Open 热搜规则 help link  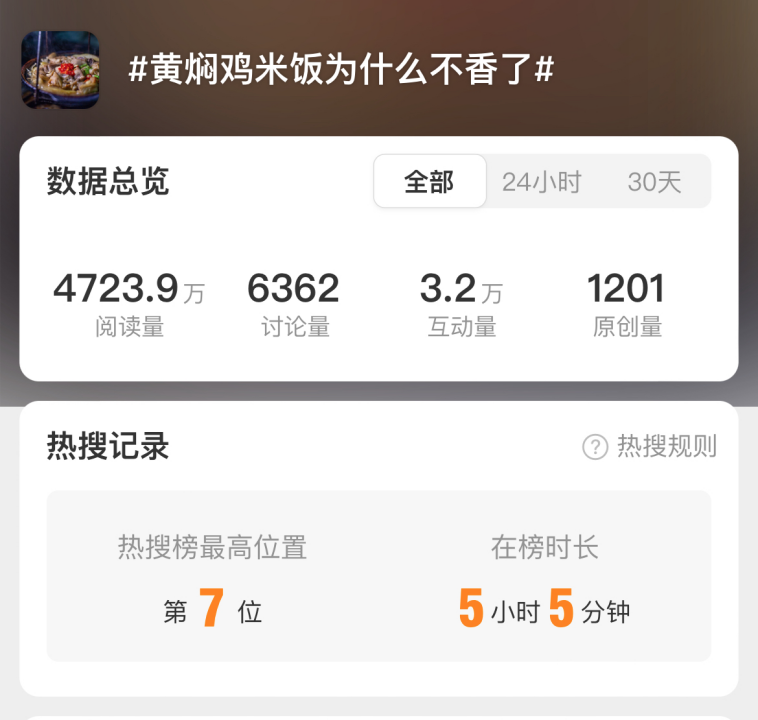(651, 446)
